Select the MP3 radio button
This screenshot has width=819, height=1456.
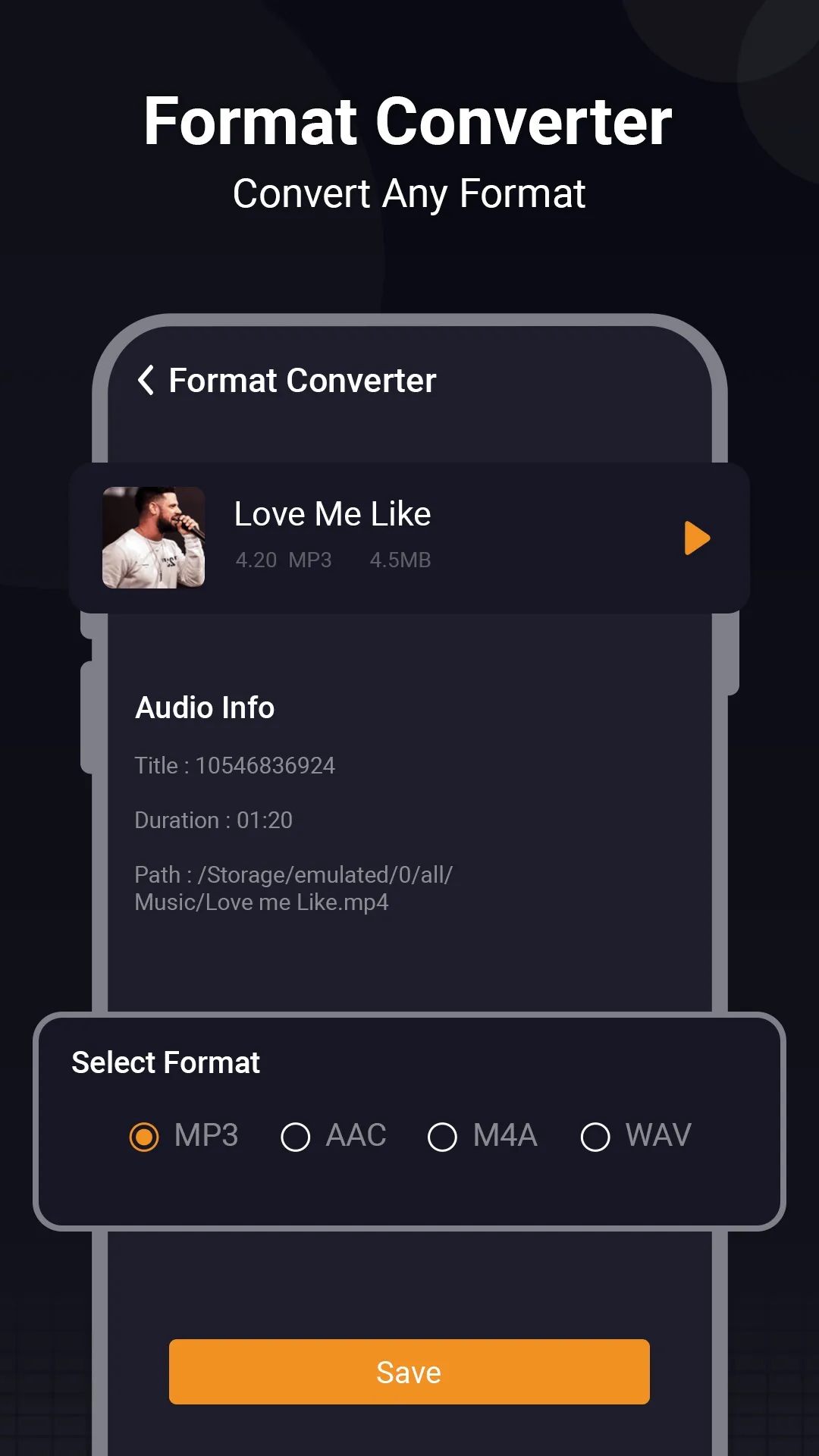(144, 1135)
